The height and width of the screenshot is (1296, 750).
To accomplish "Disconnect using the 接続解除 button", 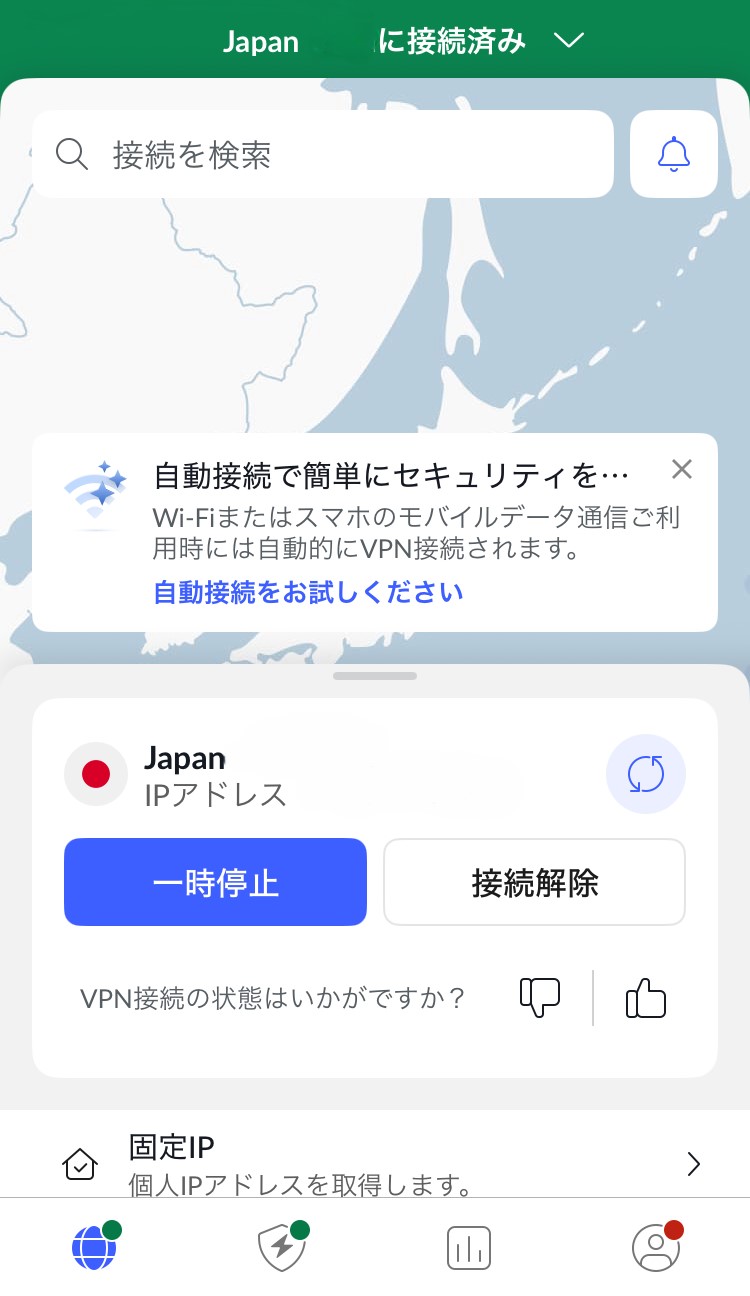I will 534,882.
